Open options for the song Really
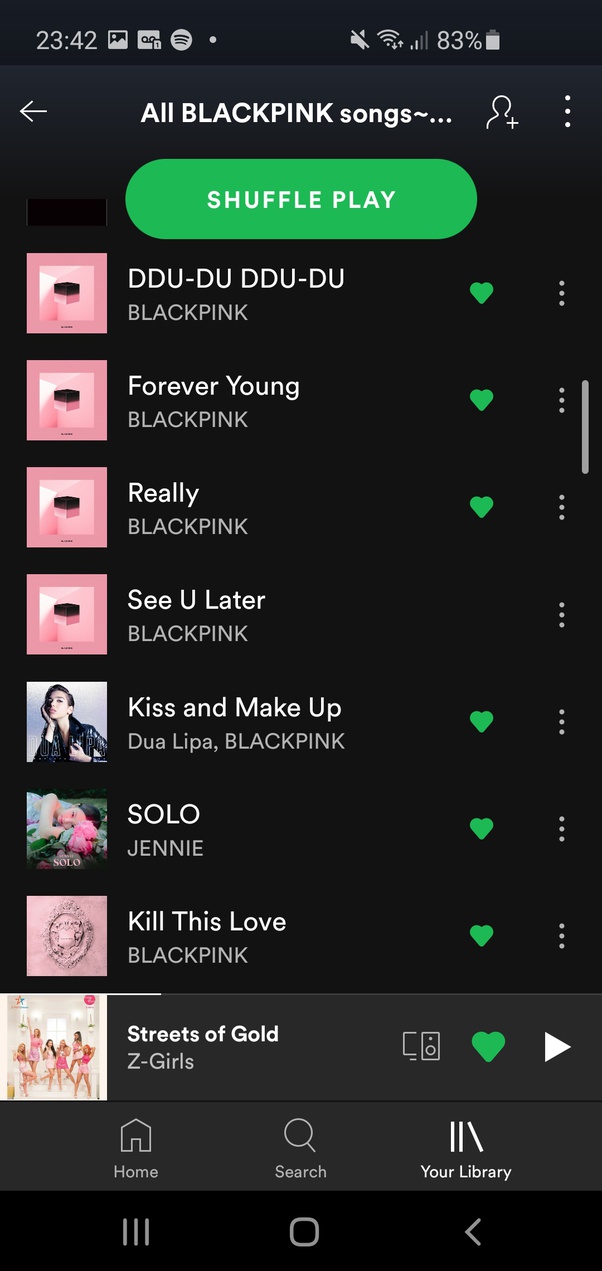The width and height of the screenshot is (602, 1271). click(562, 507)
